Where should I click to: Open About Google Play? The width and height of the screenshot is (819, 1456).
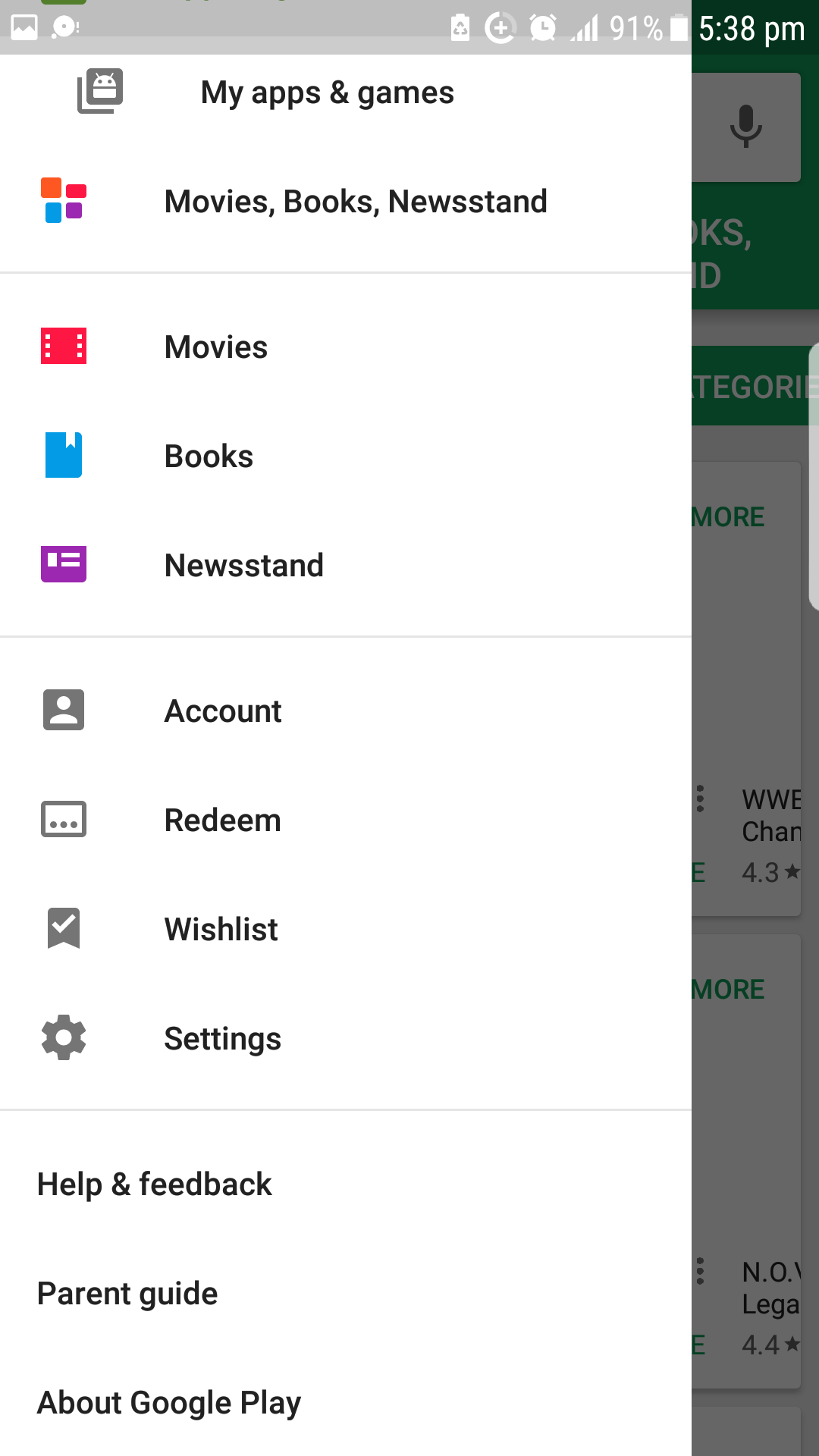346,1403
